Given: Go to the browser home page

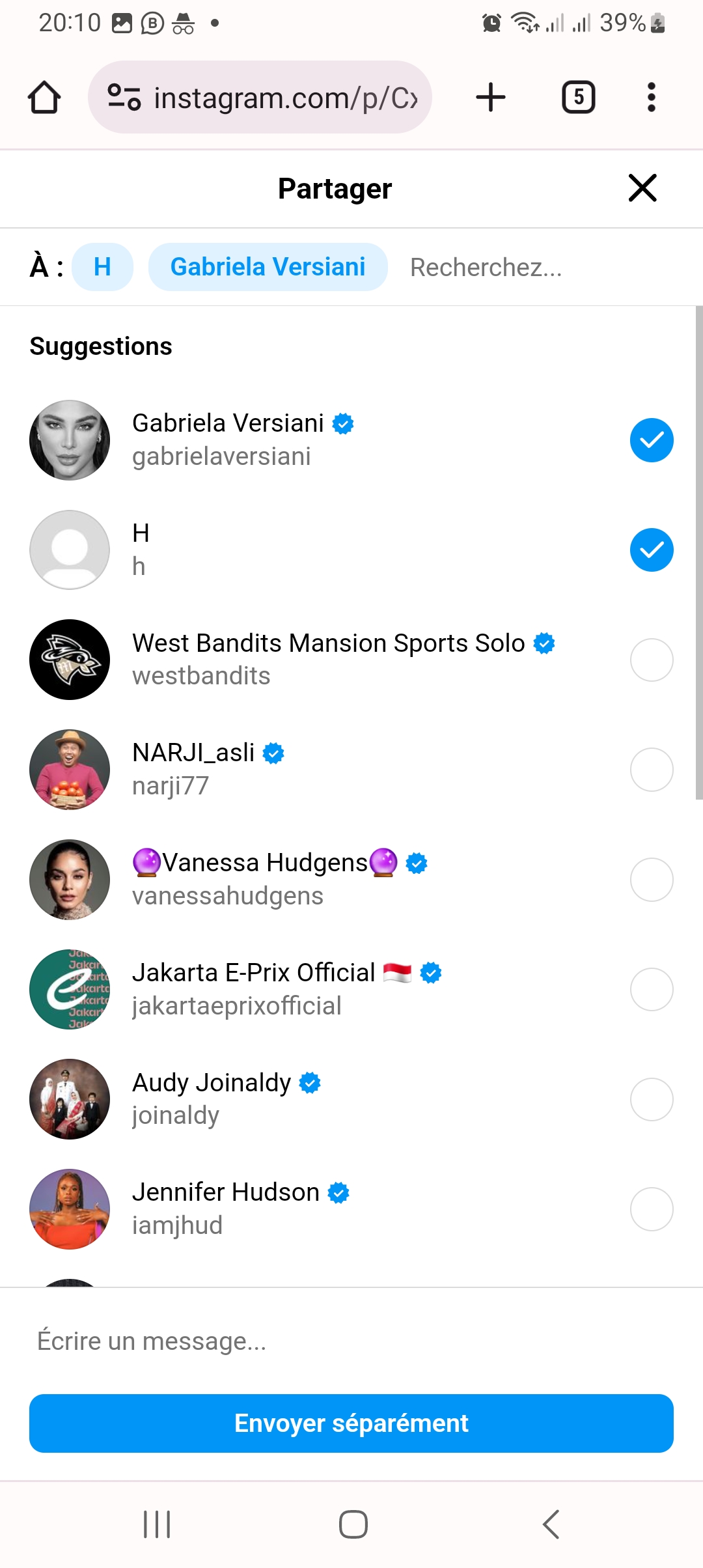Looking at the screenshot, I should (44, 98).
